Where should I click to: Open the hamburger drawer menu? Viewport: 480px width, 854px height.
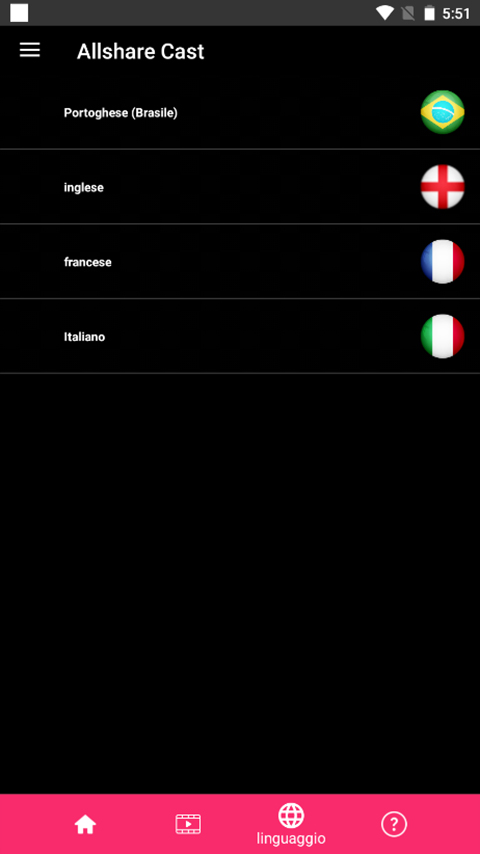[x=30, y=51]
